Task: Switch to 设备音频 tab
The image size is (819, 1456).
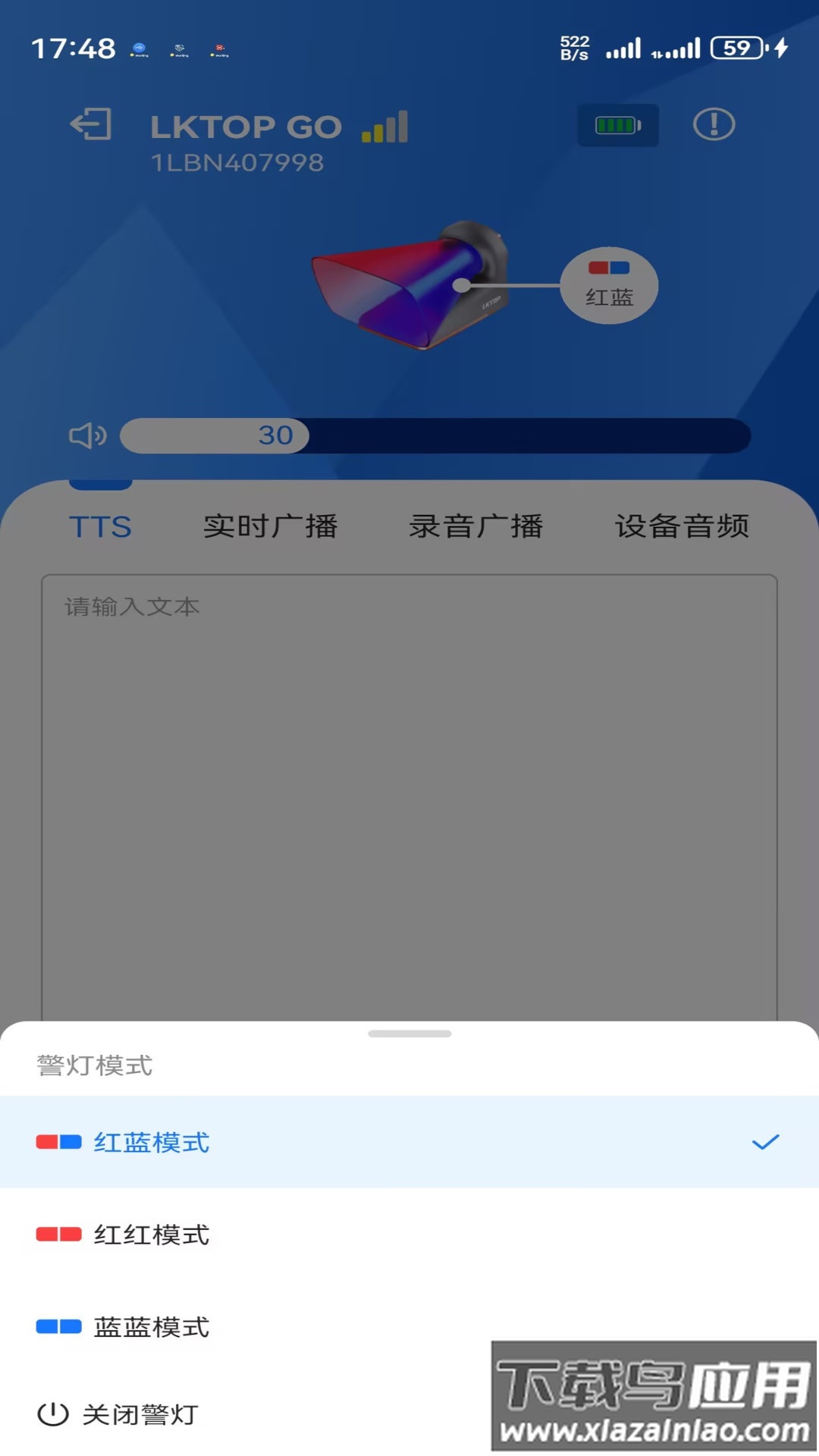Action: click(x=682, y=526)
